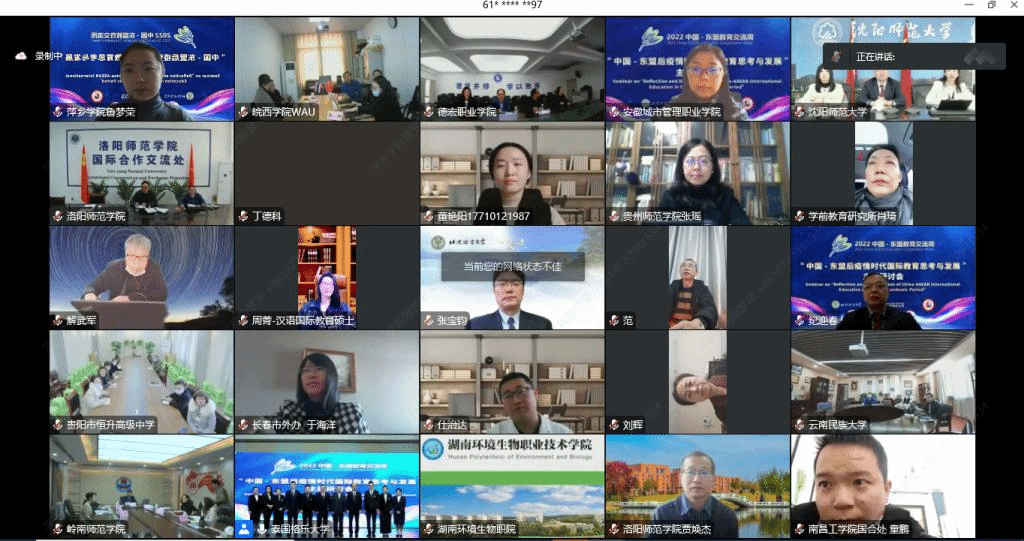
Task: Minimize the meeting window
Action: click(970, 5)
